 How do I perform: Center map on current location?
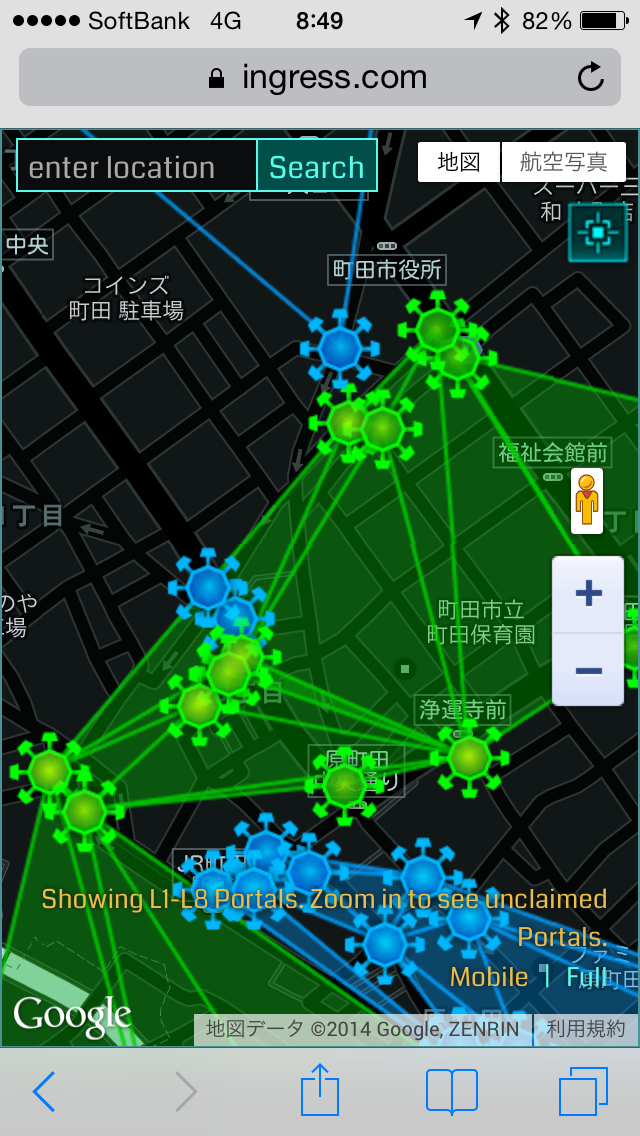597,233
